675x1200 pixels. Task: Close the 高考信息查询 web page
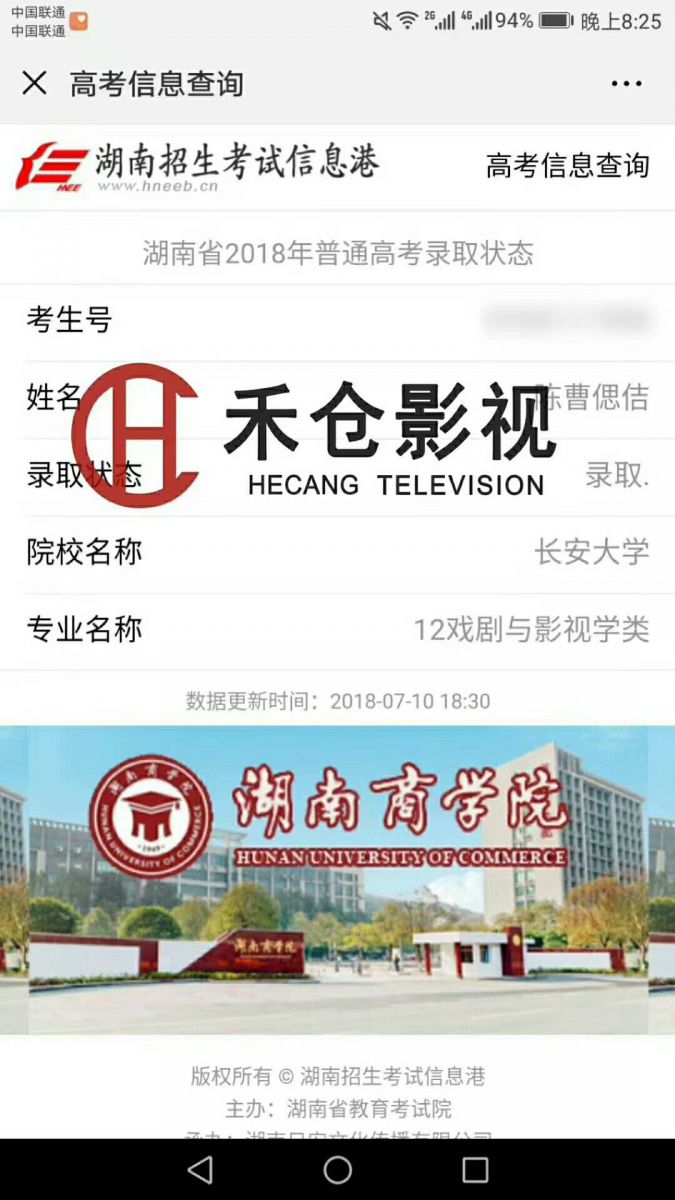click(x=34, y=83)
